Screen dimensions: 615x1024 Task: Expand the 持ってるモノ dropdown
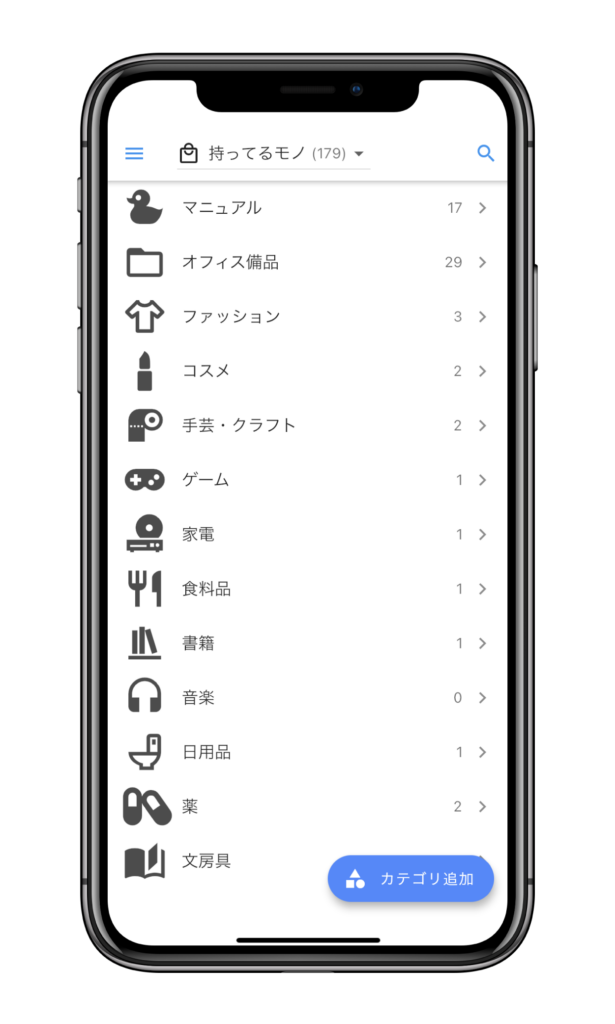(273, 154)
